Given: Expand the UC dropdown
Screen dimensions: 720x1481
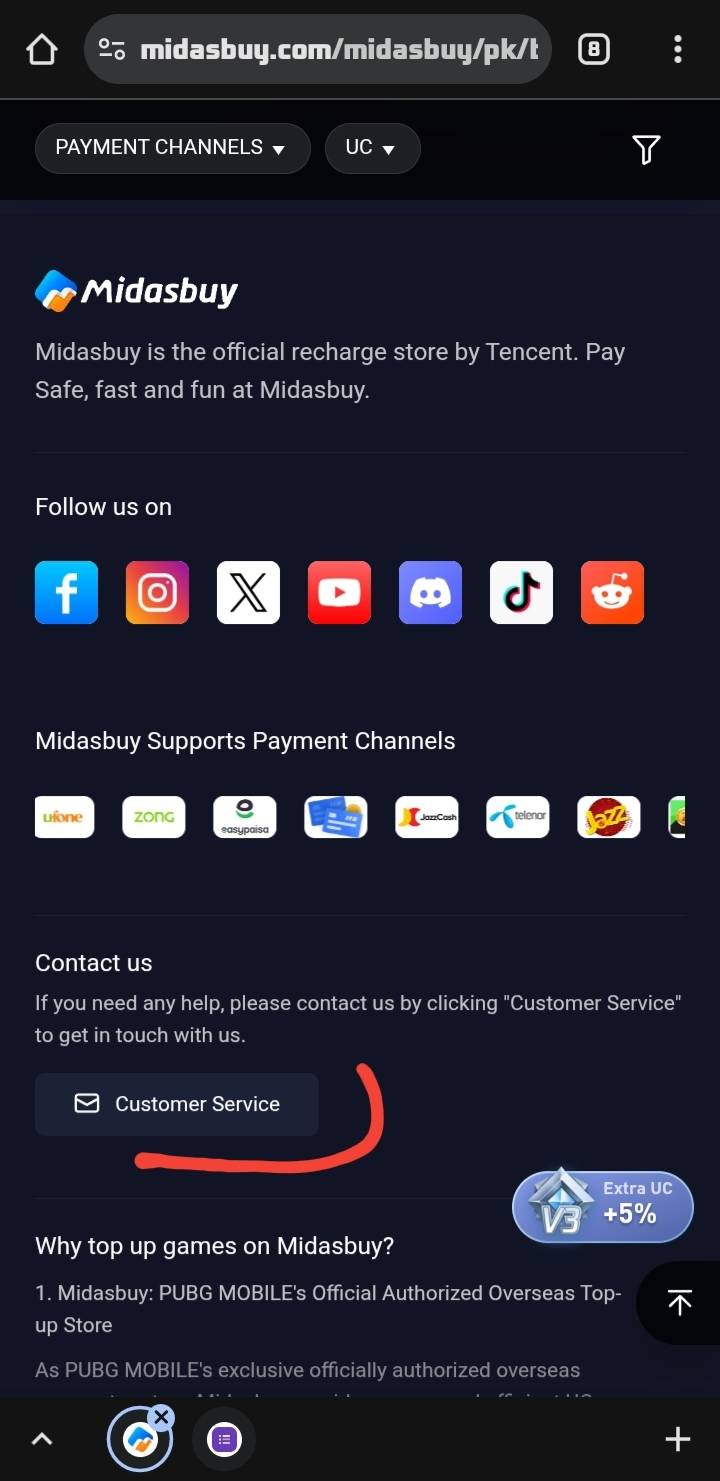Looking at the screenshot, I should click(372, 148).
